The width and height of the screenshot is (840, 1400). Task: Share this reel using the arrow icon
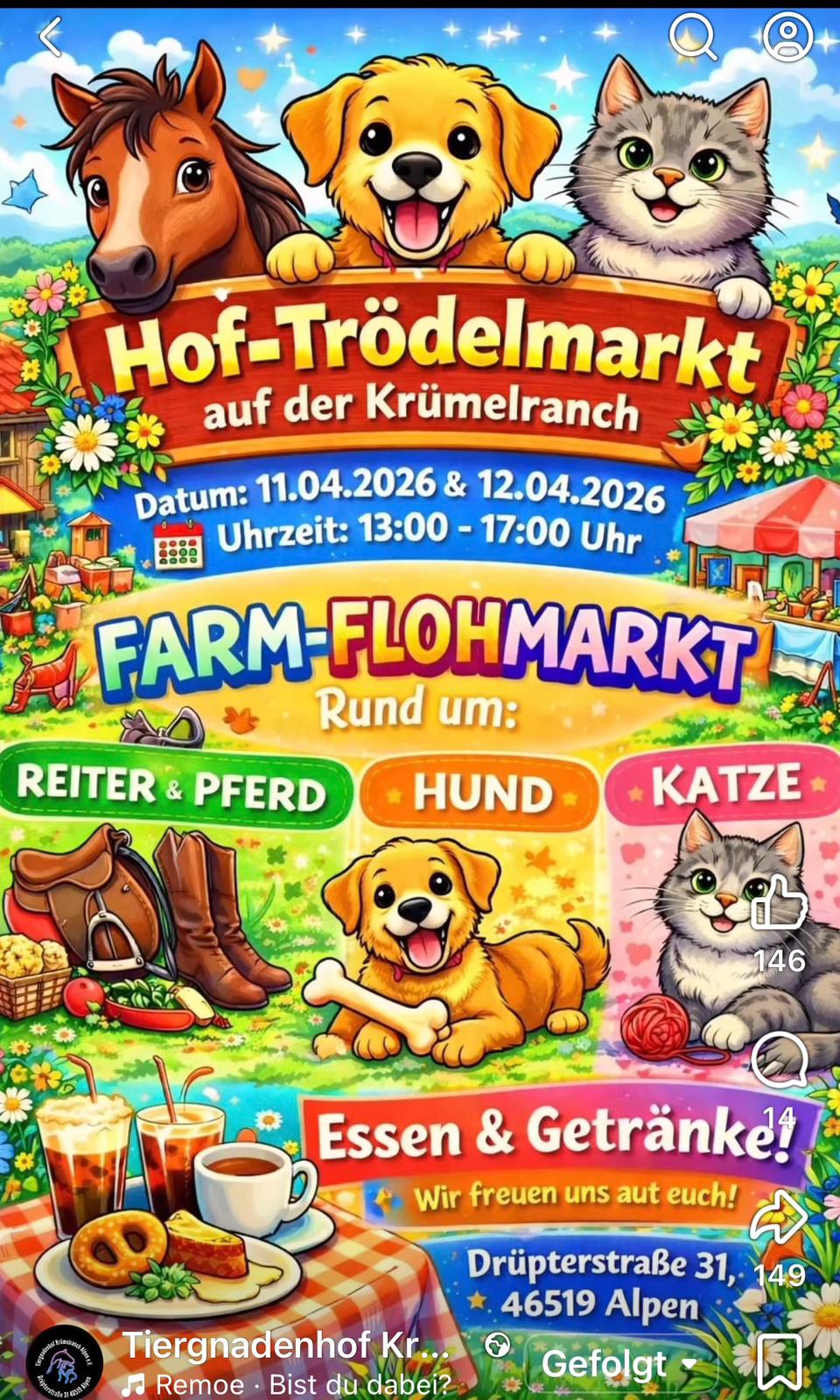[x=778, y=1216]
